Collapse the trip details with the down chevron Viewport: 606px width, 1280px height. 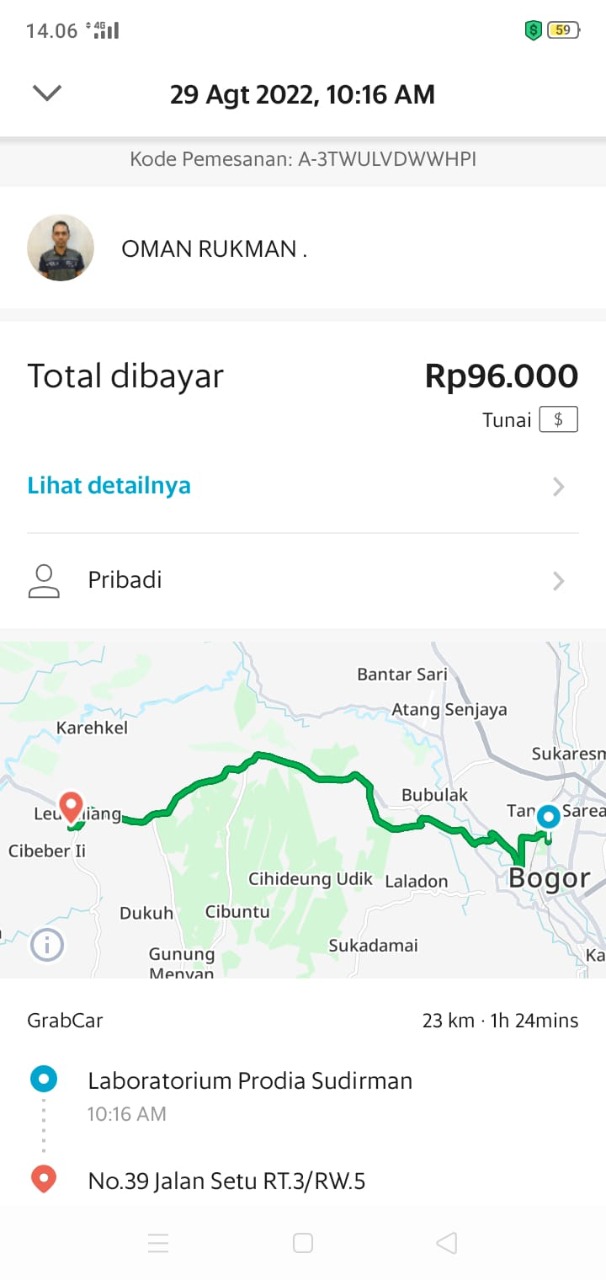pos(47,93)
